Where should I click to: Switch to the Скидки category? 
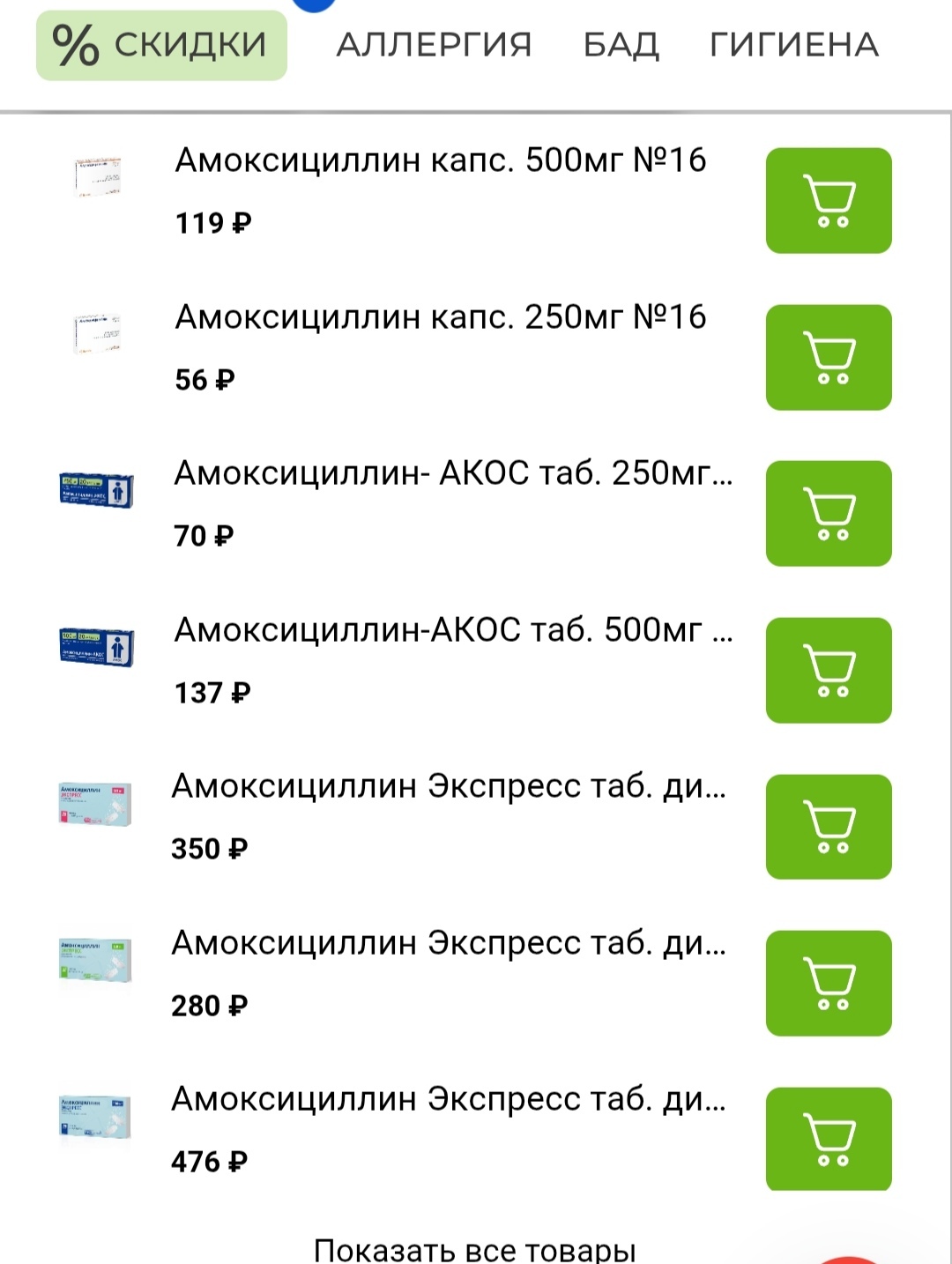[161, 45]
